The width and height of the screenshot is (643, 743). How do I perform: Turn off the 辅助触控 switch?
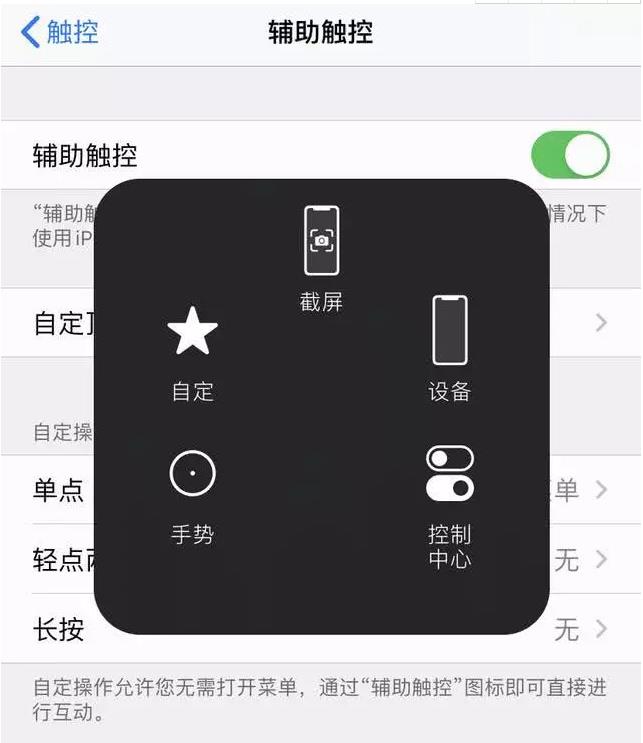click(x=569, y=155)
